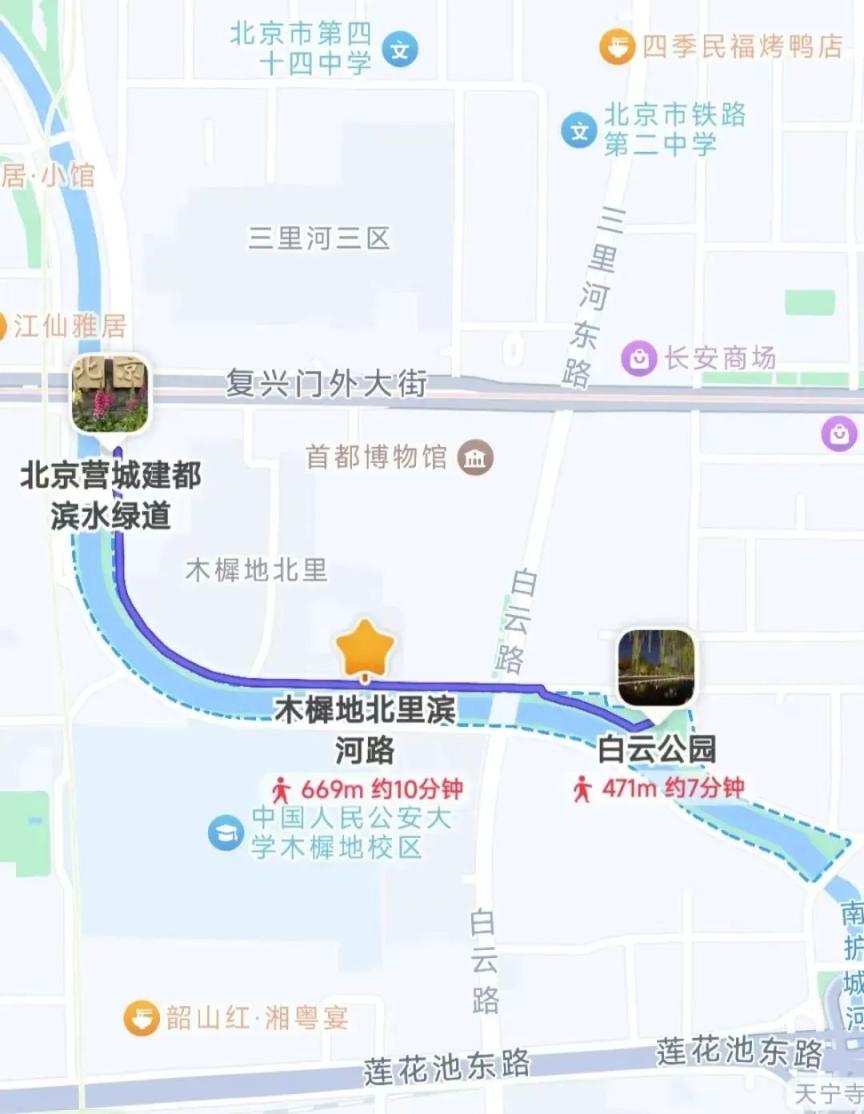The width and height of the screenshot is (864, 1114).
Task: Tap the 北京市铁路第二中学 school marker
Action: [x=578, y=129]
